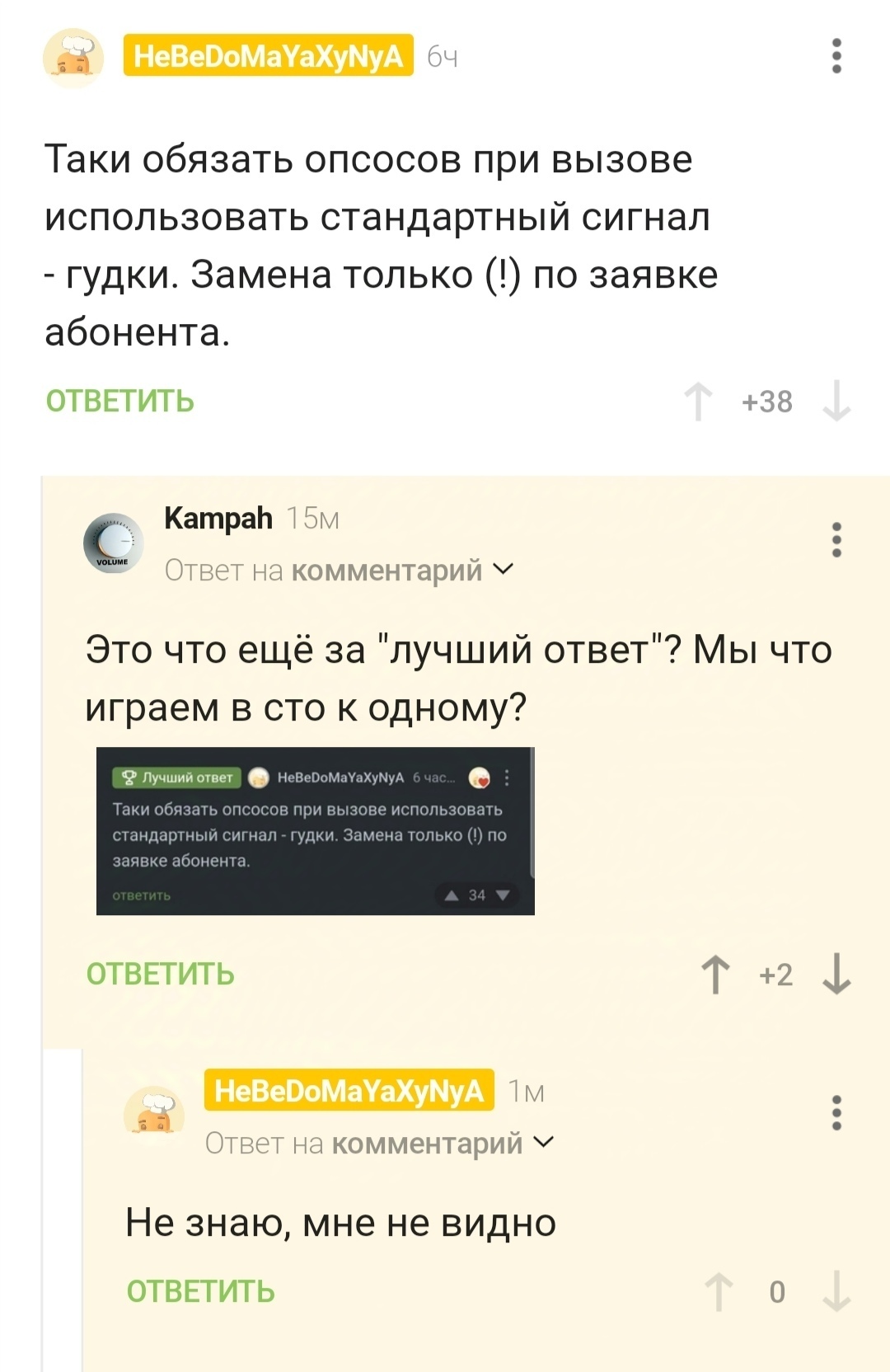
Task: View the screenshot attached by Kampah
Action: (x=316, y=831)
